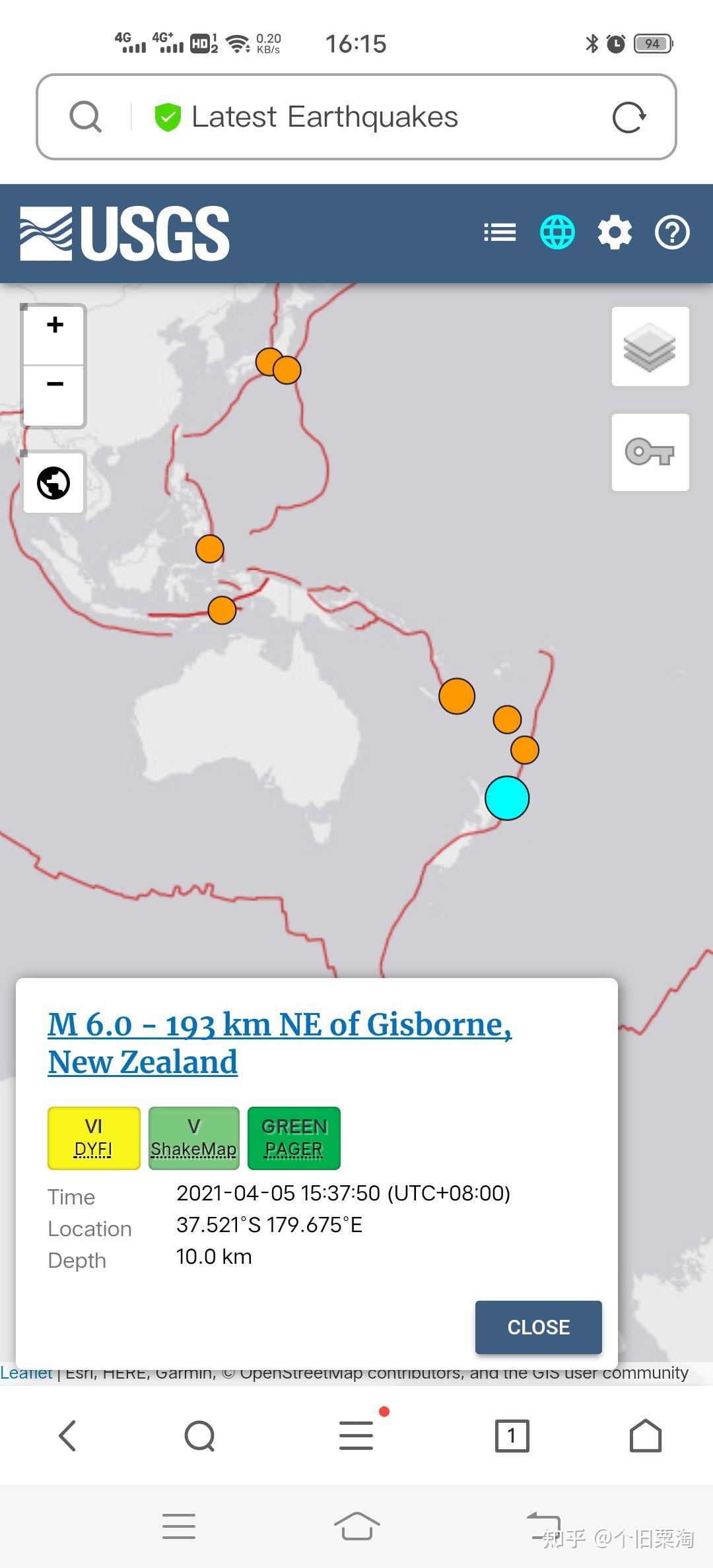Select the cyan earthquake marker near New Zealand

[507, 798]
